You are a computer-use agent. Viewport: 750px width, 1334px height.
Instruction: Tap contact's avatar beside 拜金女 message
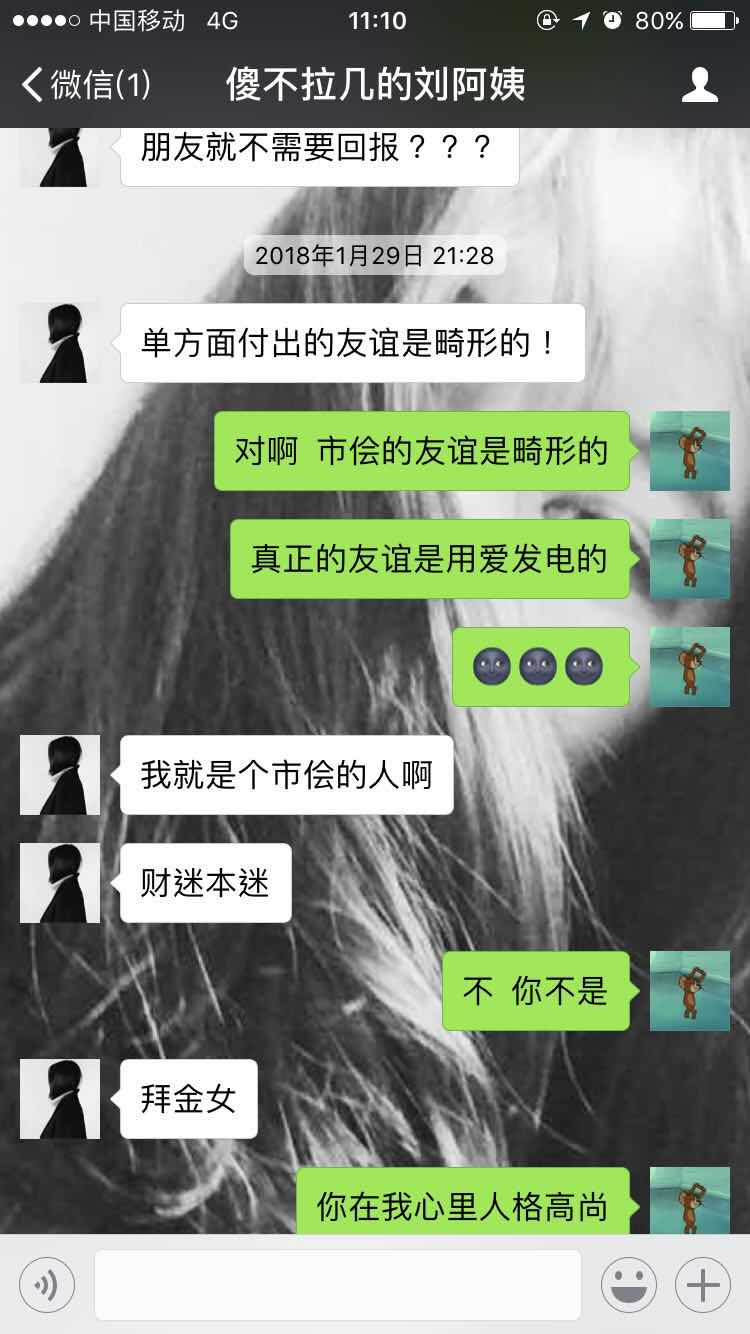[x=60, y=1099]
